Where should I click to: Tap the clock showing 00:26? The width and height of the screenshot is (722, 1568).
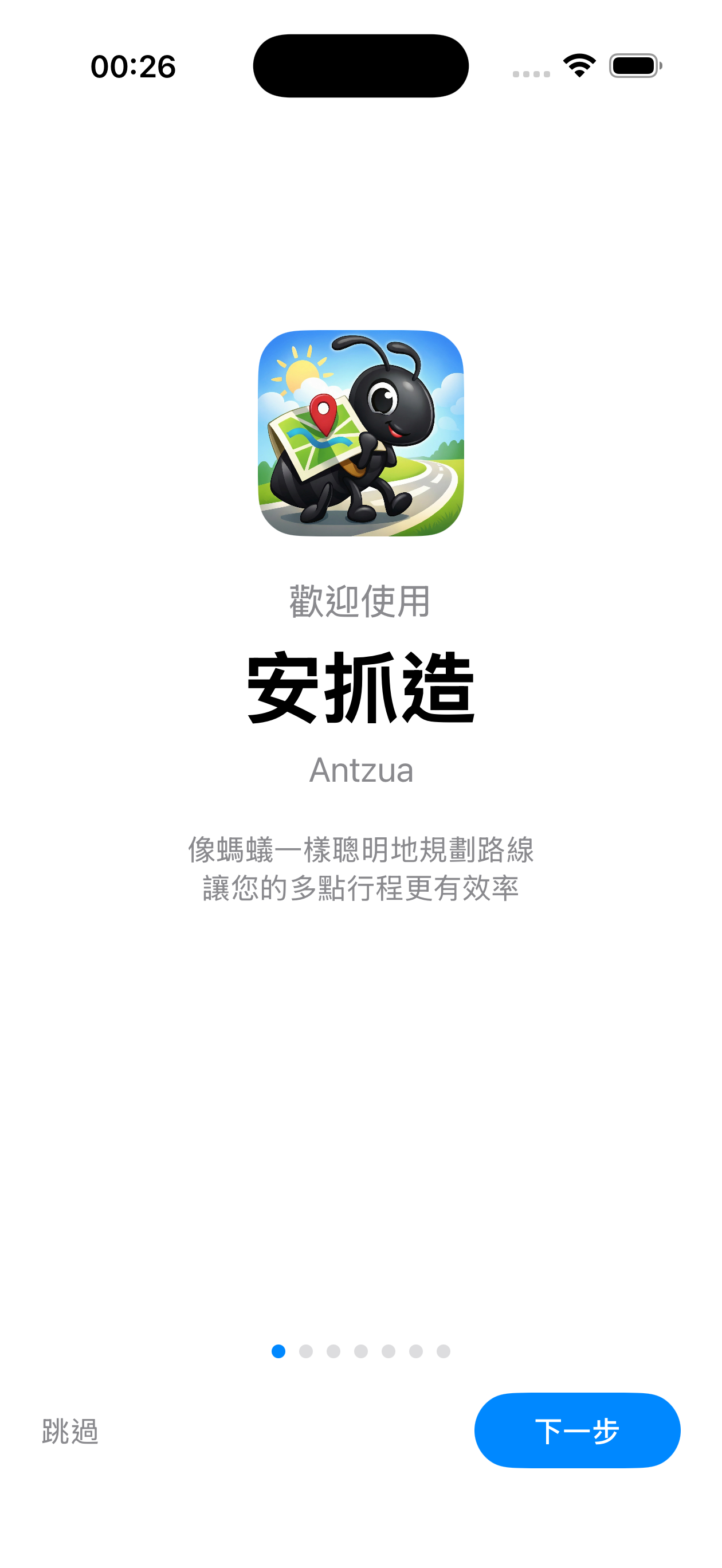[x=134, y=67]
